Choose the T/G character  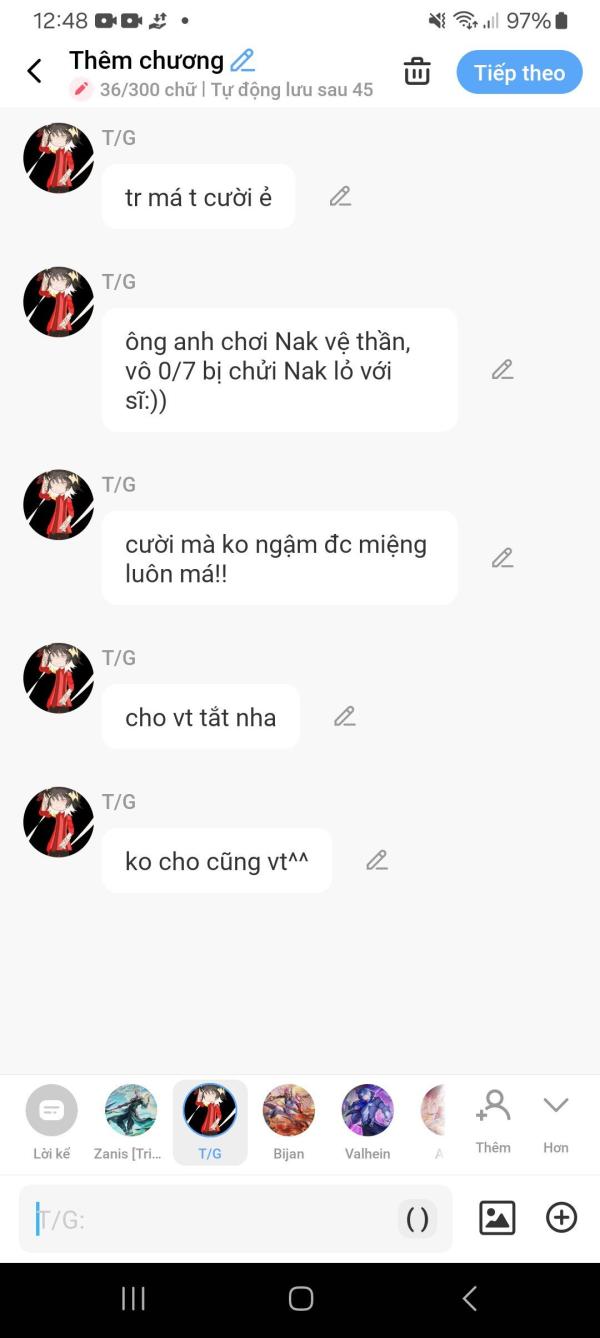[210, 1122]
